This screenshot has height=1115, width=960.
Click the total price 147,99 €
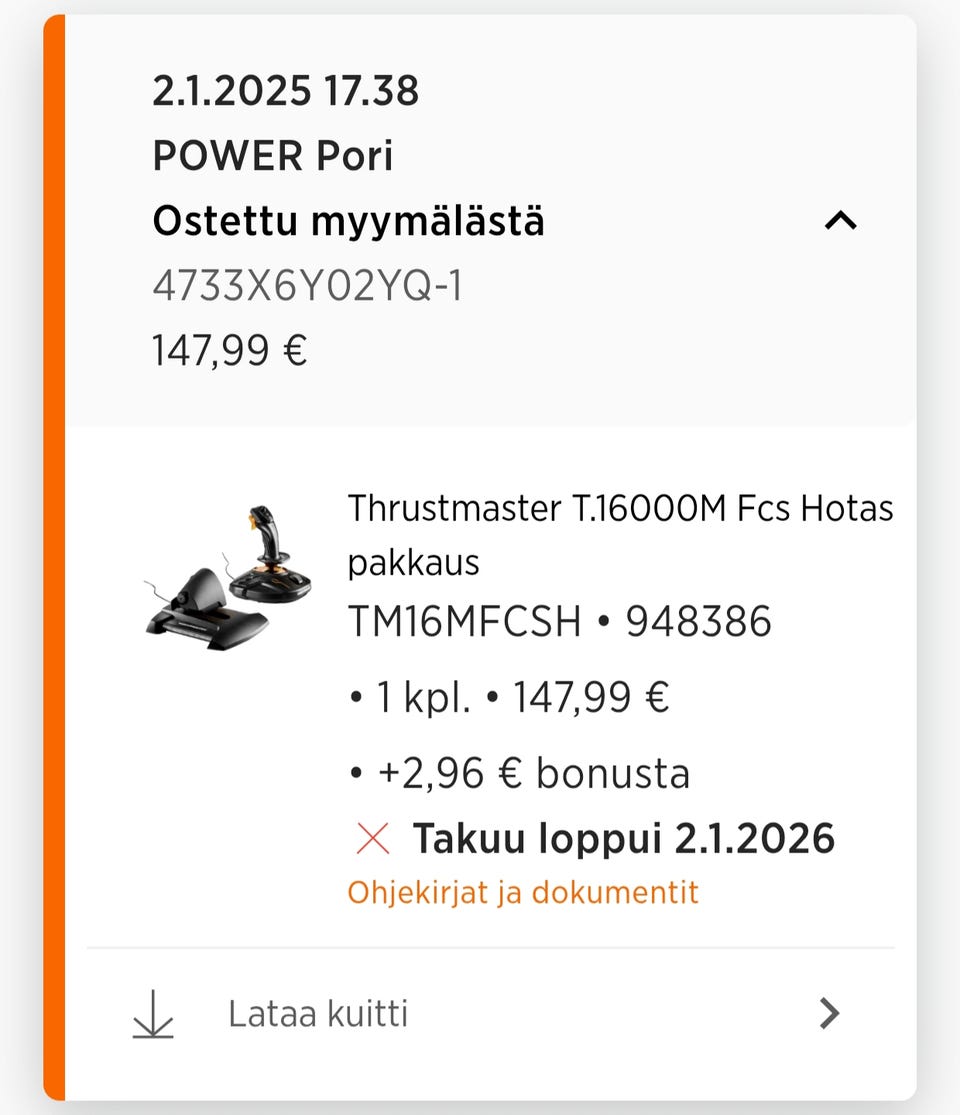[230, 349]
